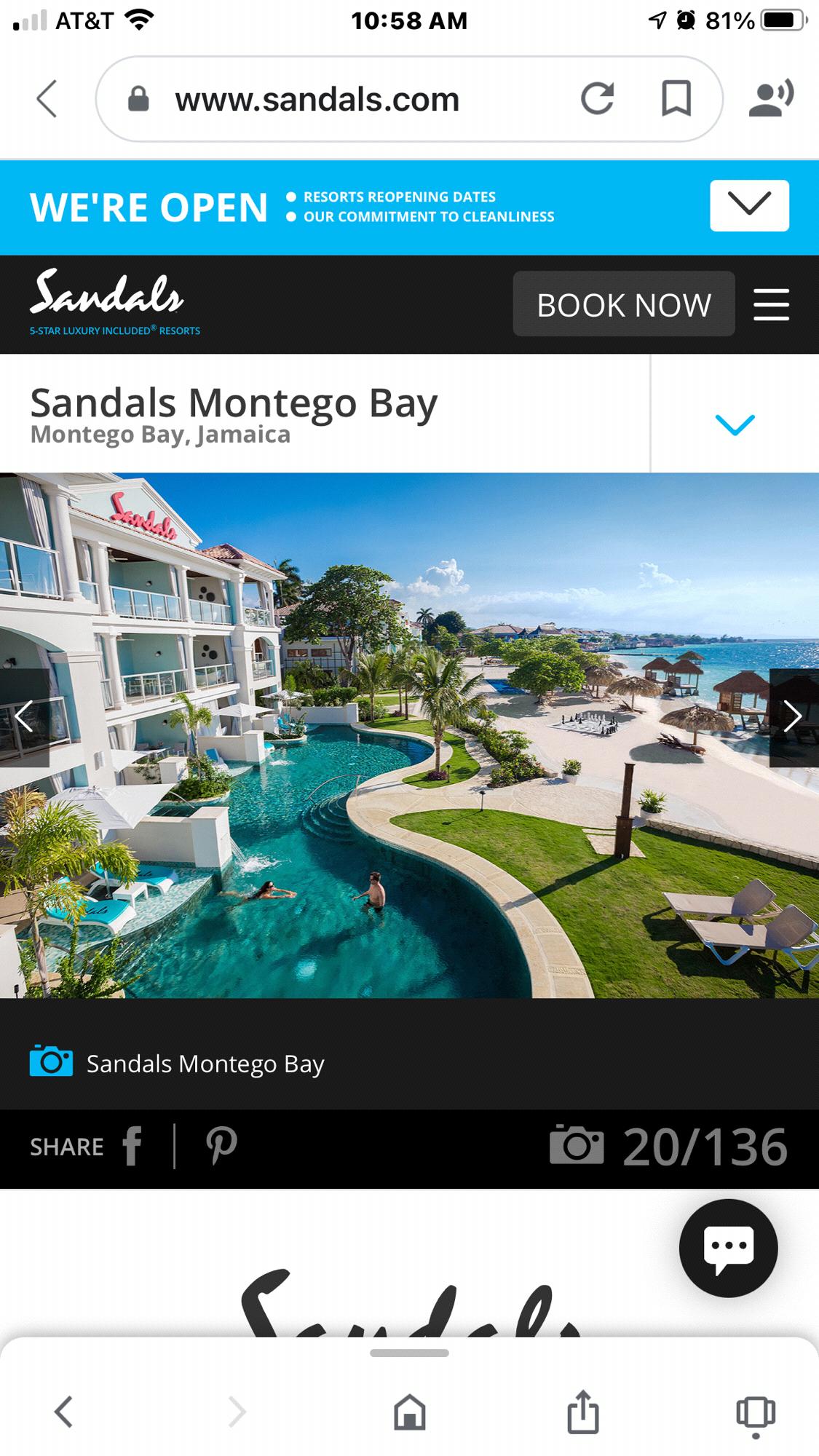Expand the Sandals Montego Bay resort dropdown

735,424
